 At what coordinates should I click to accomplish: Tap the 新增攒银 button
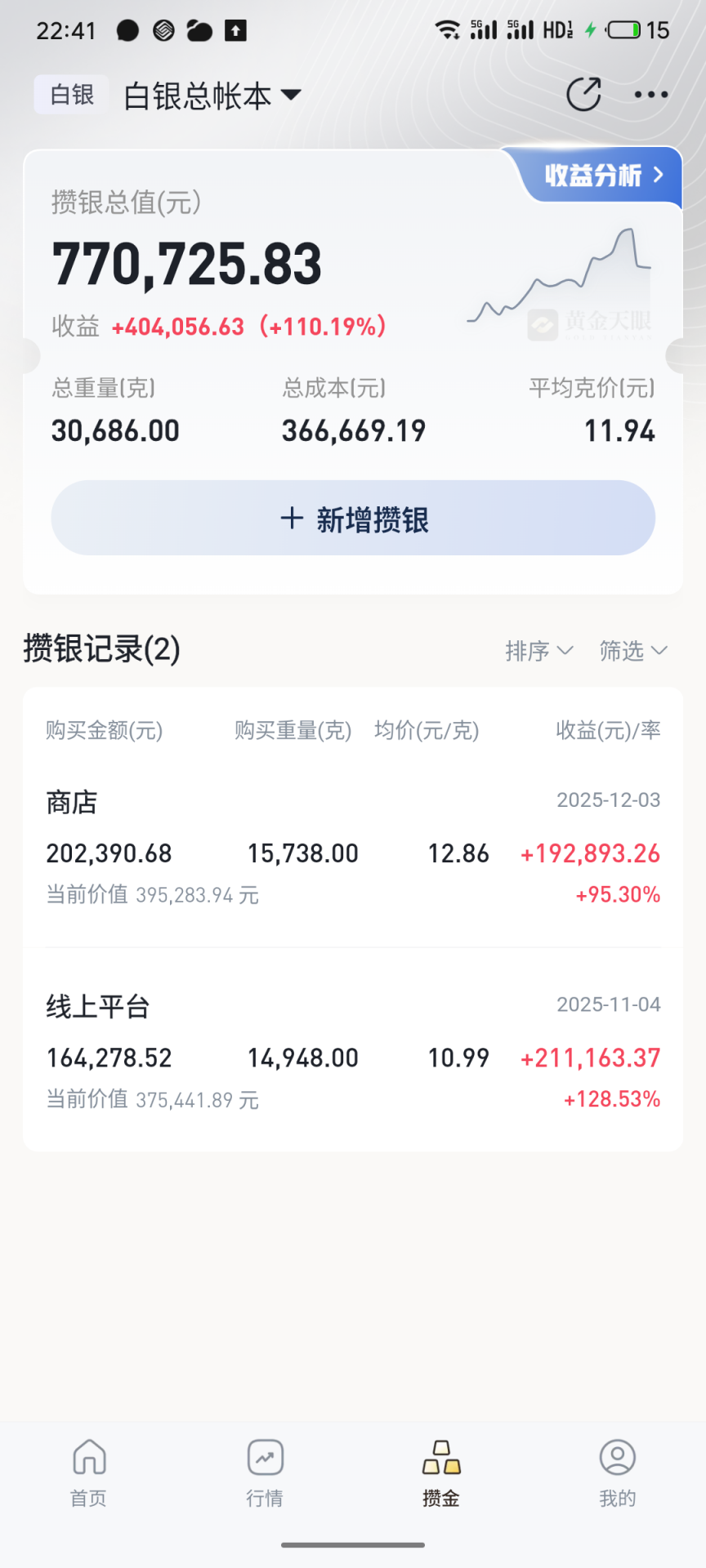pos(353,519)
